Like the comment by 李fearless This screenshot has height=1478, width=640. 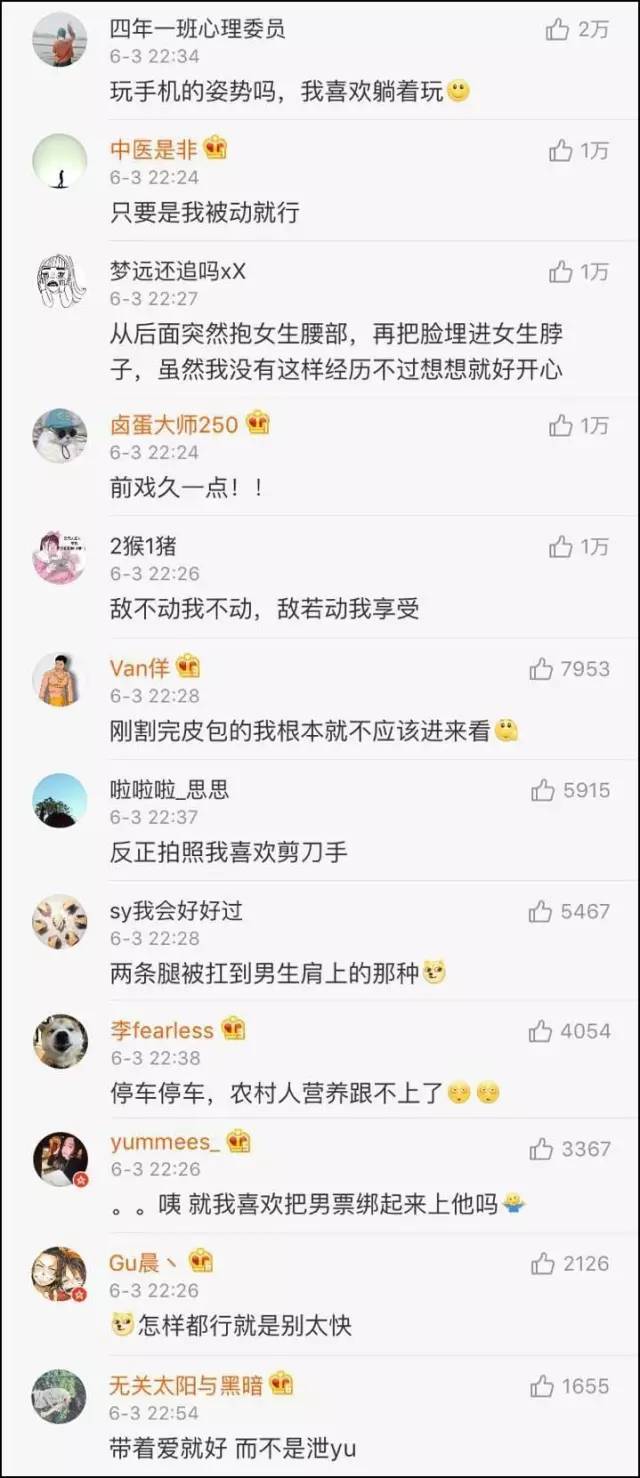tap(541, 1031)
